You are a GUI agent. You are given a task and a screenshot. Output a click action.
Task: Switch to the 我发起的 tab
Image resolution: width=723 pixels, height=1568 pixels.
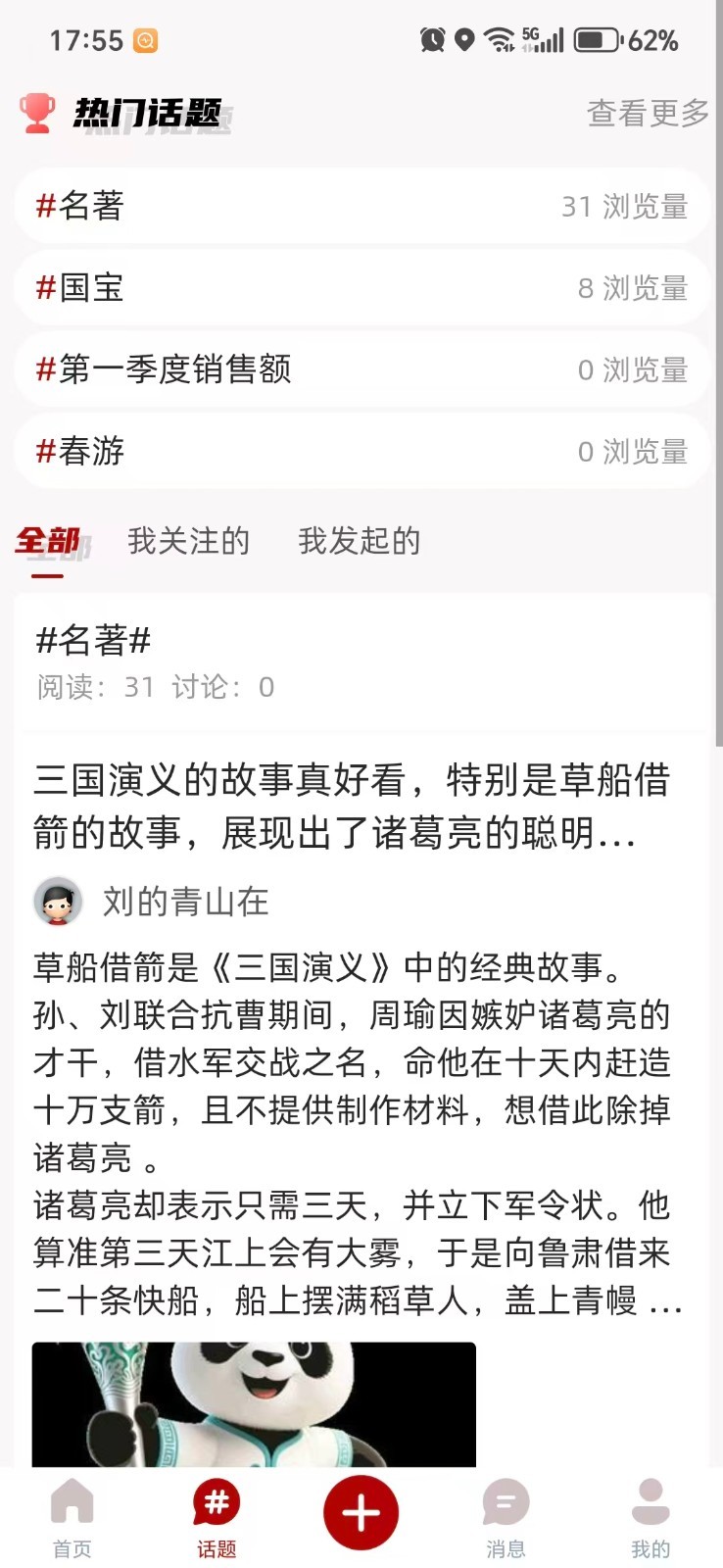360,541
